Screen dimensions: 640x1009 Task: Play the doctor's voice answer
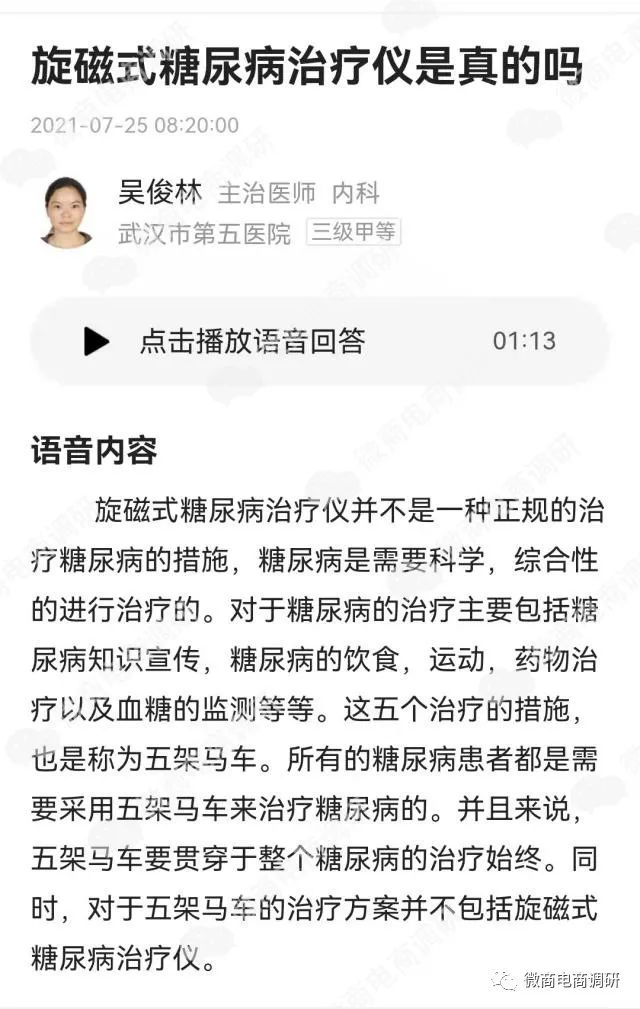(97, 341)
